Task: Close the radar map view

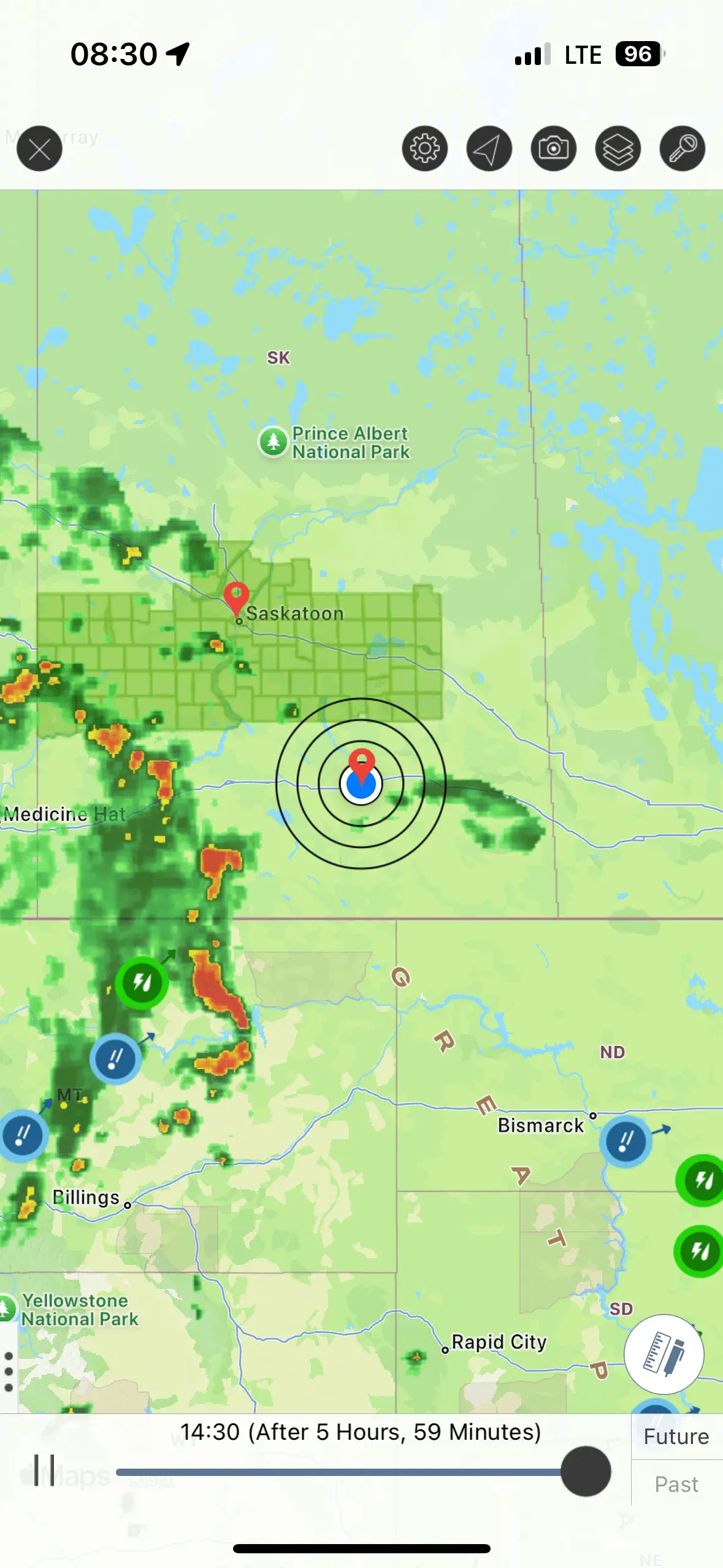Action: 40,148
